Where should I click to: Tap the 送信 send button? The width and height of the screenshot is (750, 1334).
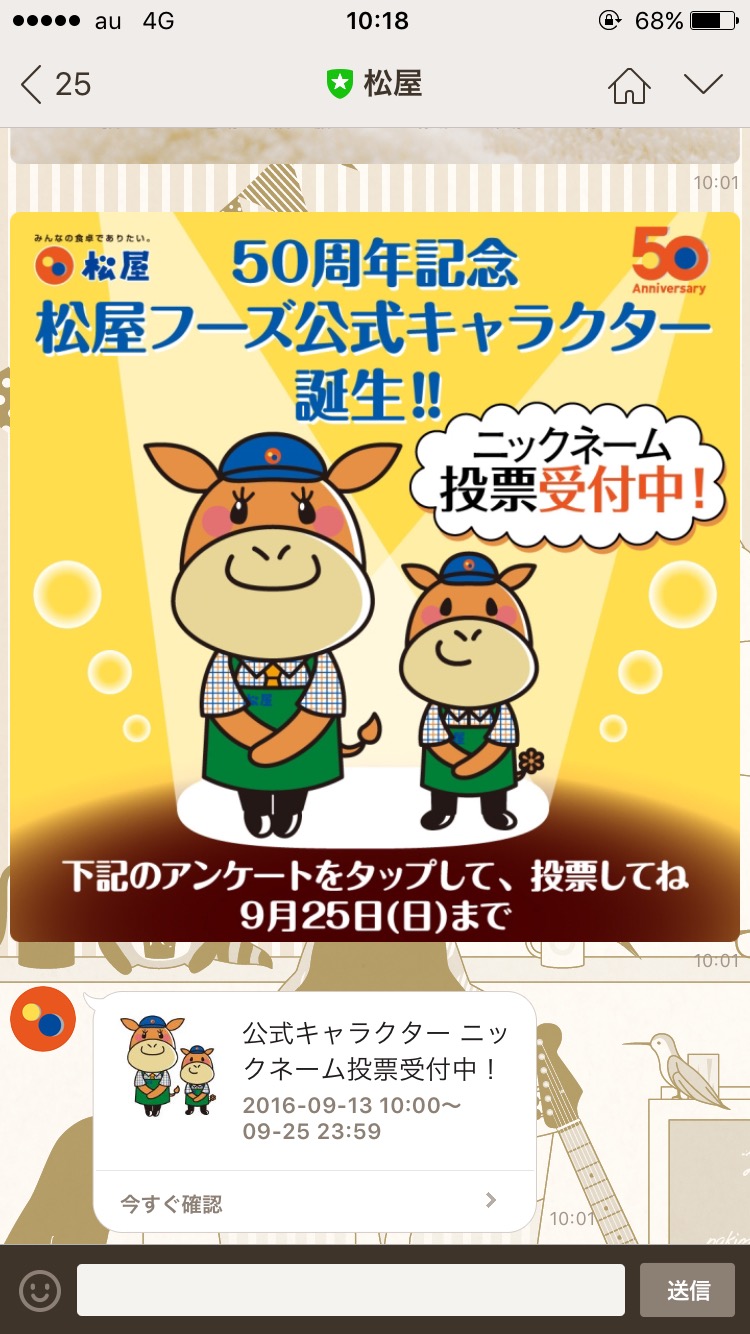[x=688, y=1290]
